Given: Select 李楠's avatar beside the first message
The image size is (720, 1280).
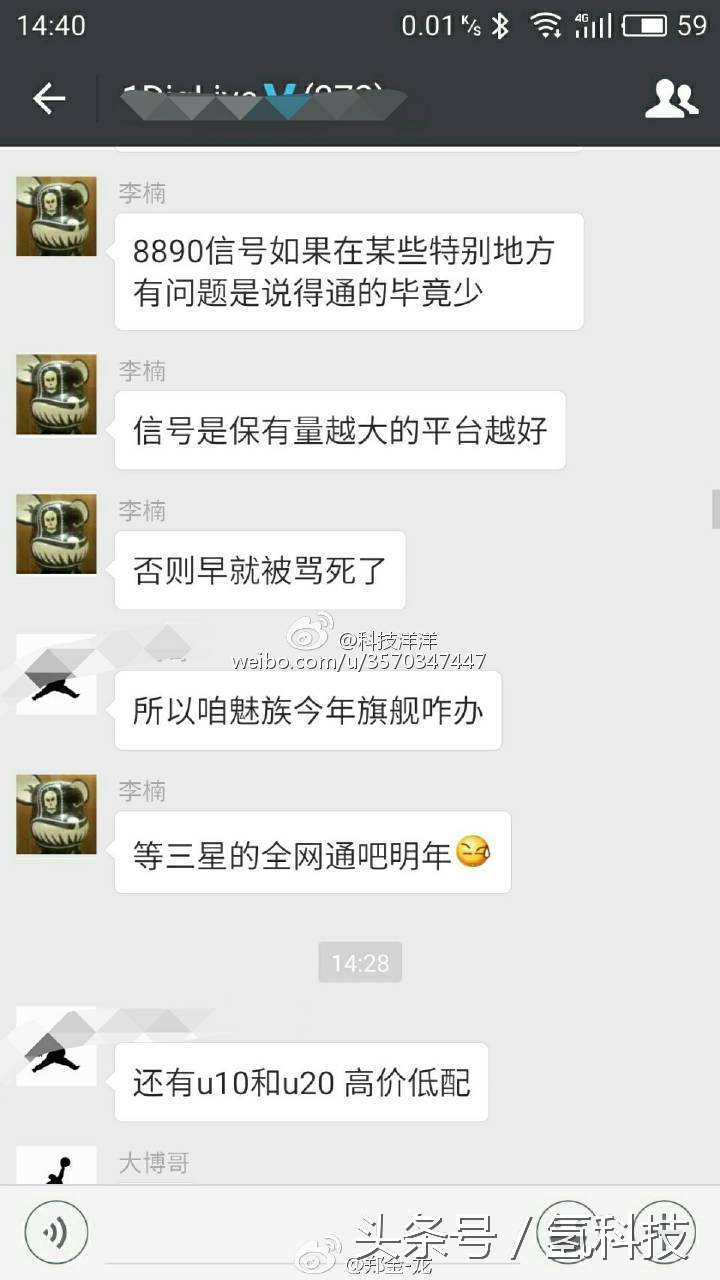Looking at the screenshot, I should pos(55,215).
